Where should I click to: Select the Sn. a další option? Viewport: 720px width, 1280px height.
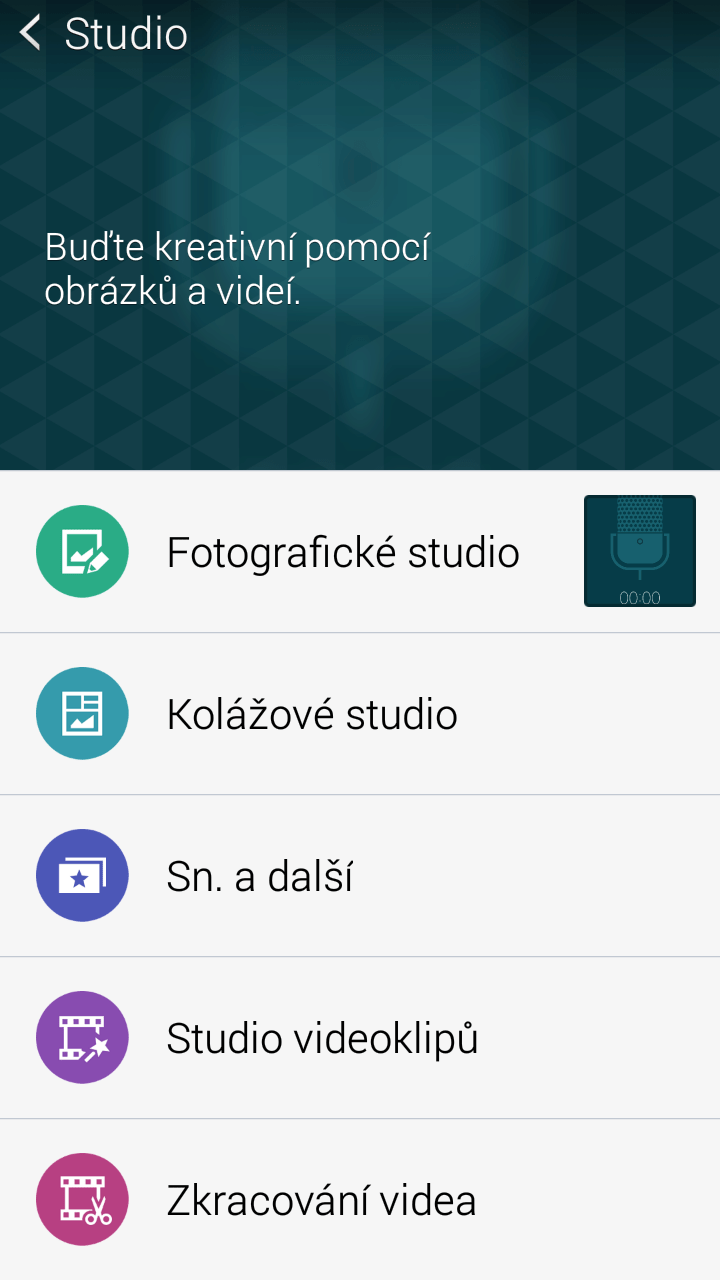click(260, 876)
